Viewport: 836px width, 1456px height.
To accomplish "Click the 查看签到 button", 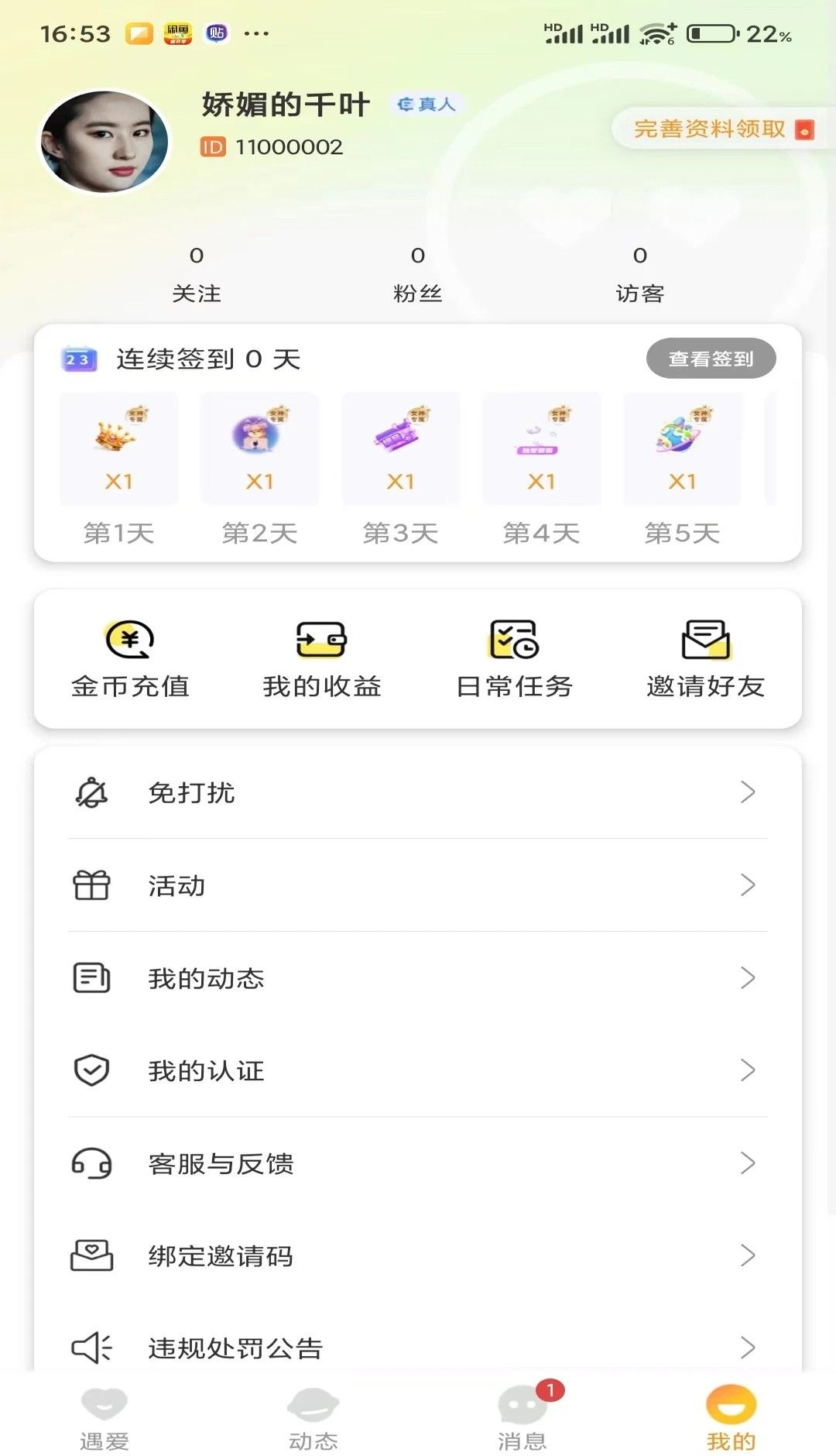I will [711, 357].
